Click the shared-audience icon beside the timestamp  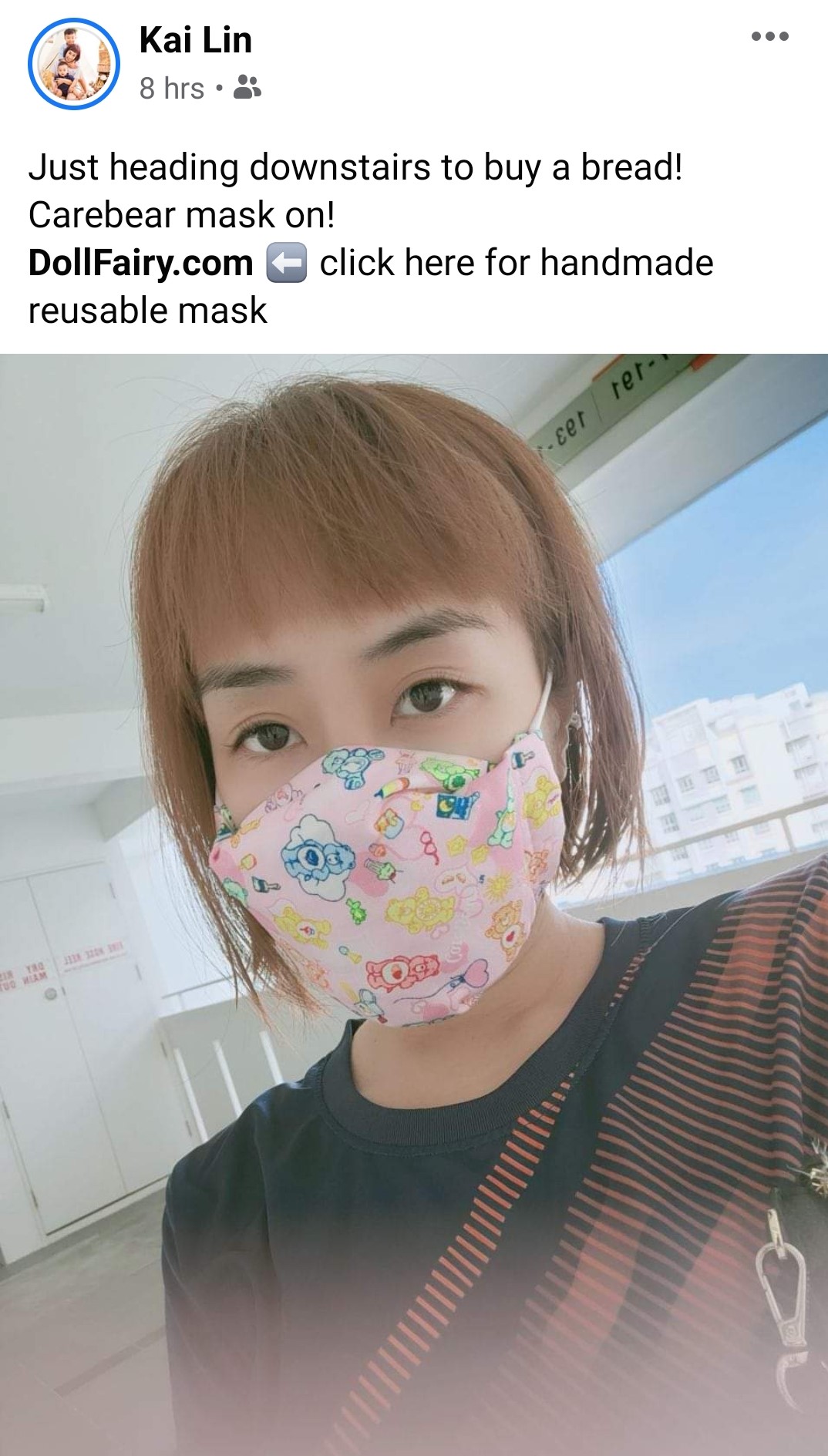245,91
